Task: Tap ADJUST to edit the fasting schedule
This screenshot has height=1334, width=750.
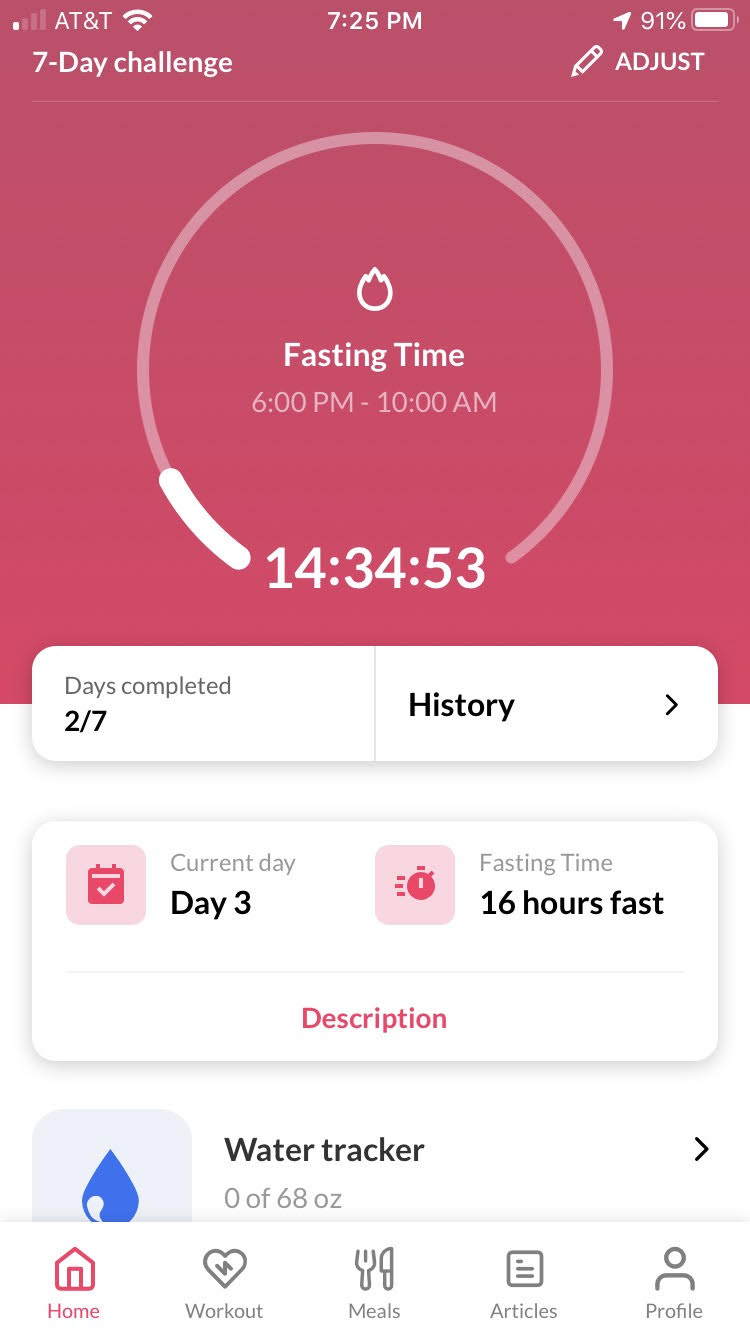Action: 637,62
